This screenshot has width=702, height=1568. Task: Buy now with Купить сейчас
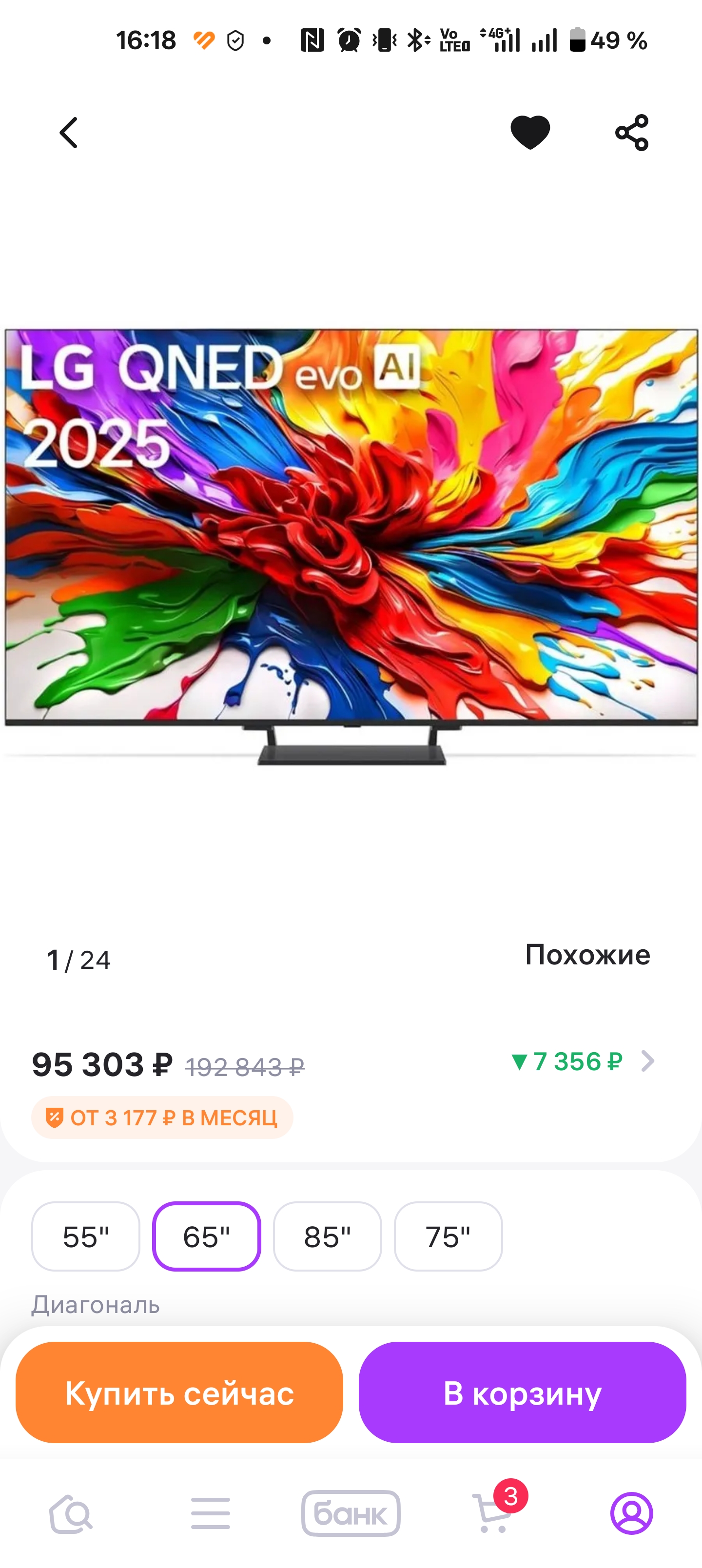(179, 1392)
